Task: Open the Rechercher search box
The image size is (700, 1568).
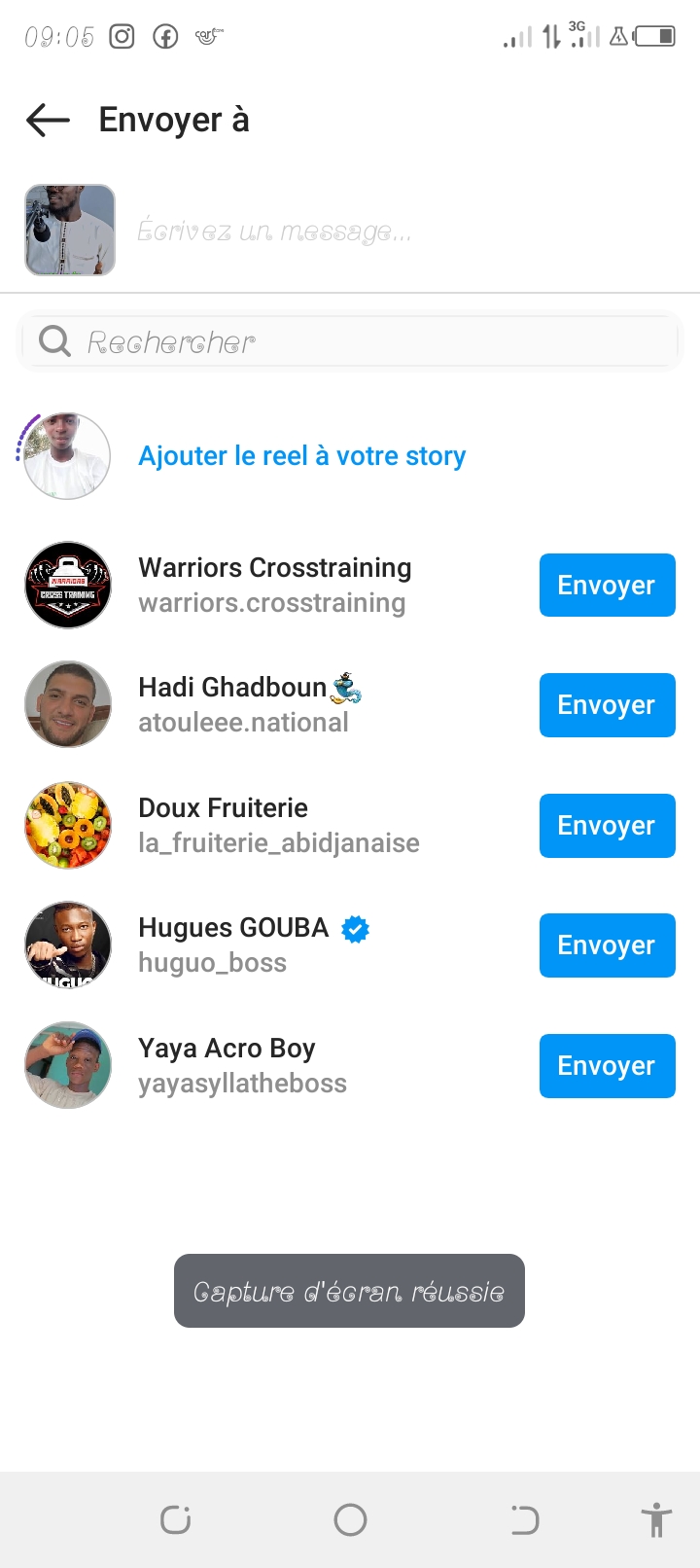Action: pos(350,341)
